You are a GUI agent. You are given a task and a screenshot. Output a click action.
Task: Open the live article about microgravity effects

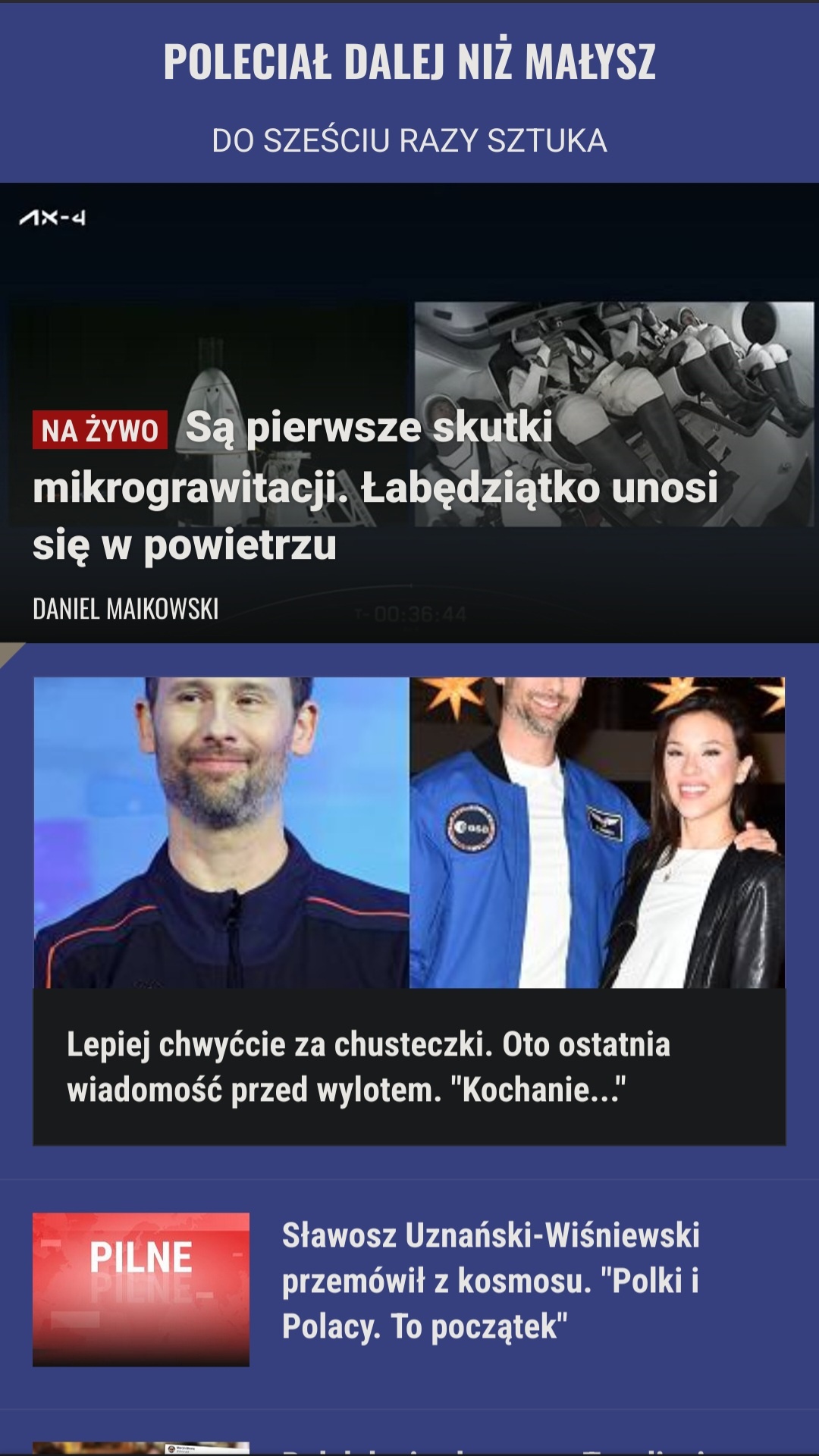coord(375,486)
